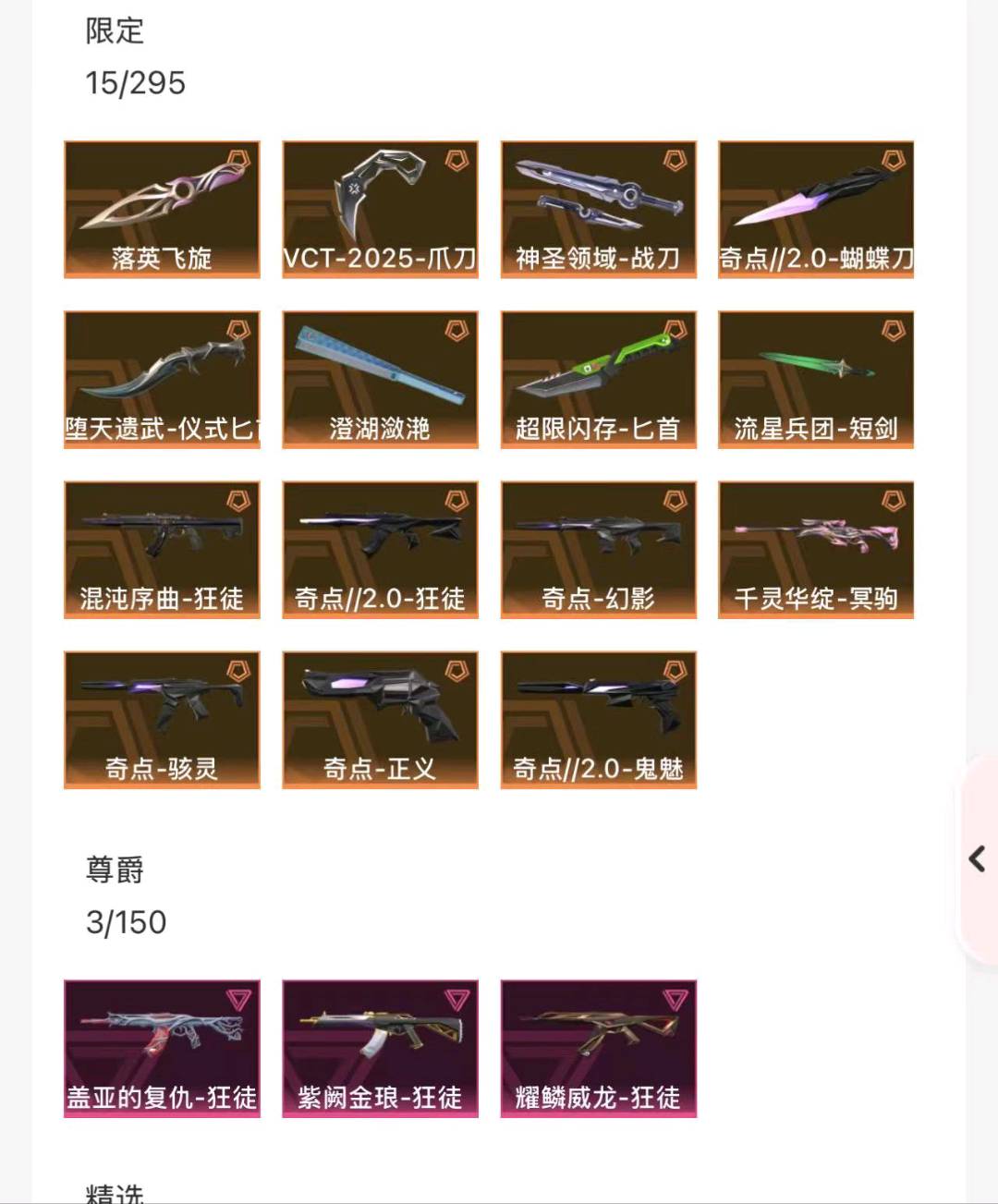Tap the 堕天遗武-仪式匕首 skin card
Screen dimensions: 998x1204
point(162,379)
